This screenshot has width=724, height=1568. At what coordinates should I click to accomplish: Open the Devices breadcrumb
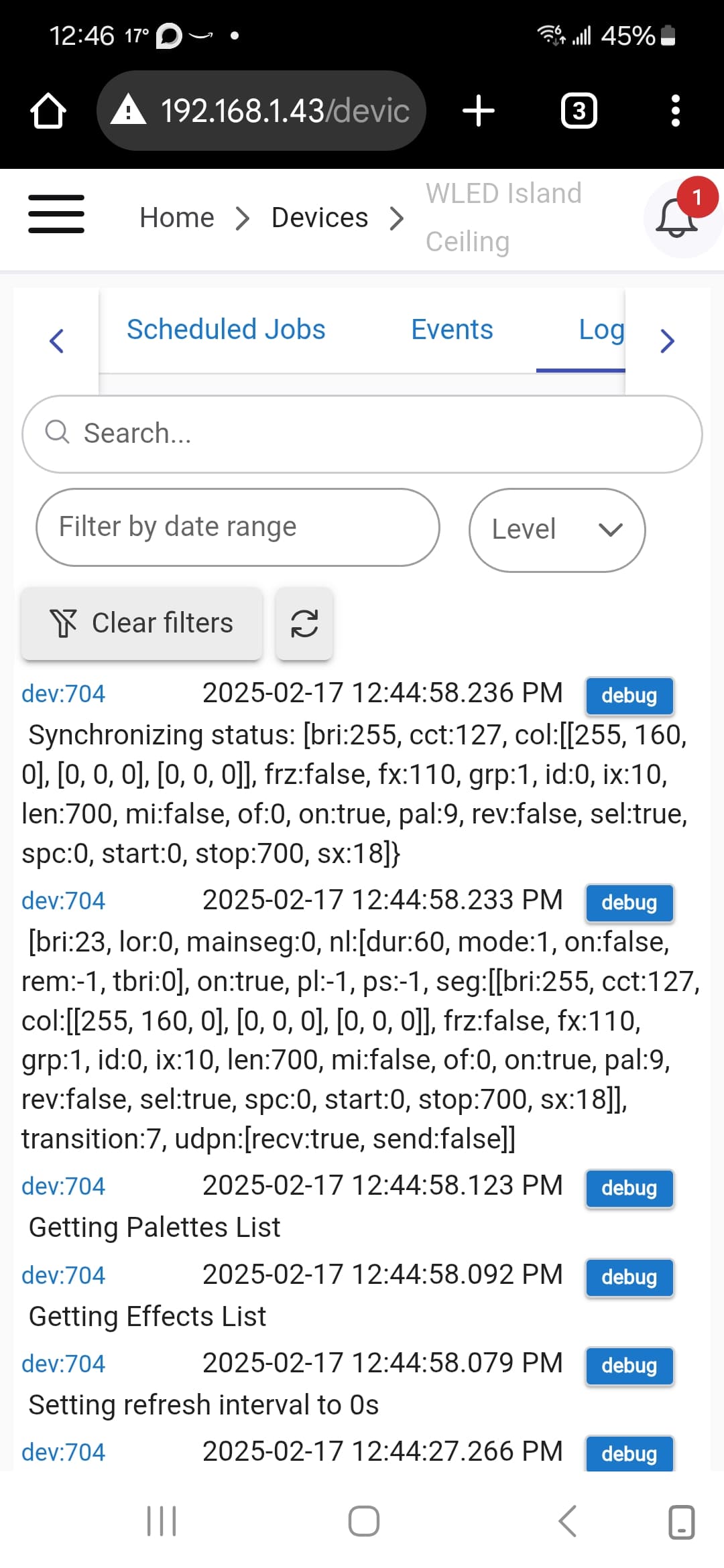tap(320, 218)
